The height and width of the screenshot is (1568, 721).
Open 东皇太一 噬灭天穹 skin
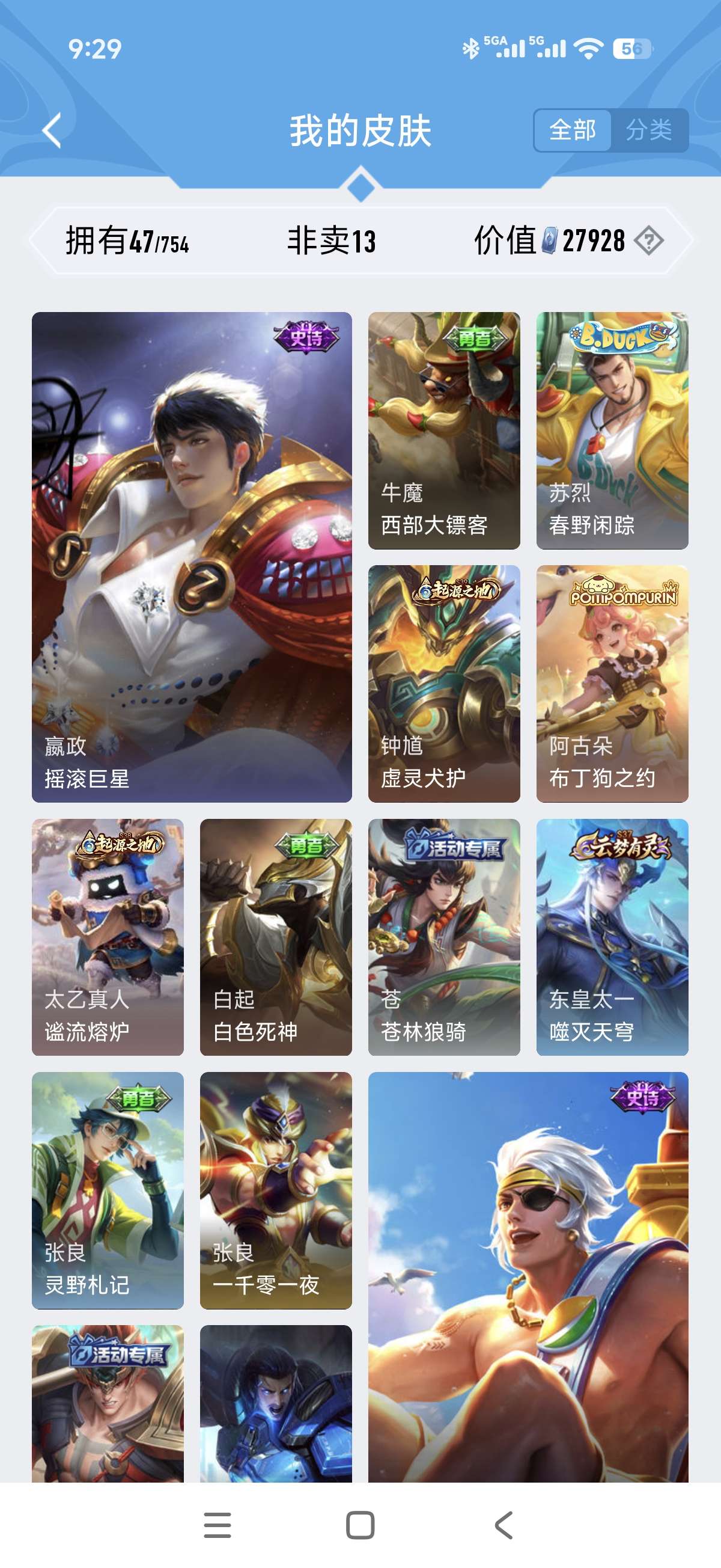pos(612,937)
